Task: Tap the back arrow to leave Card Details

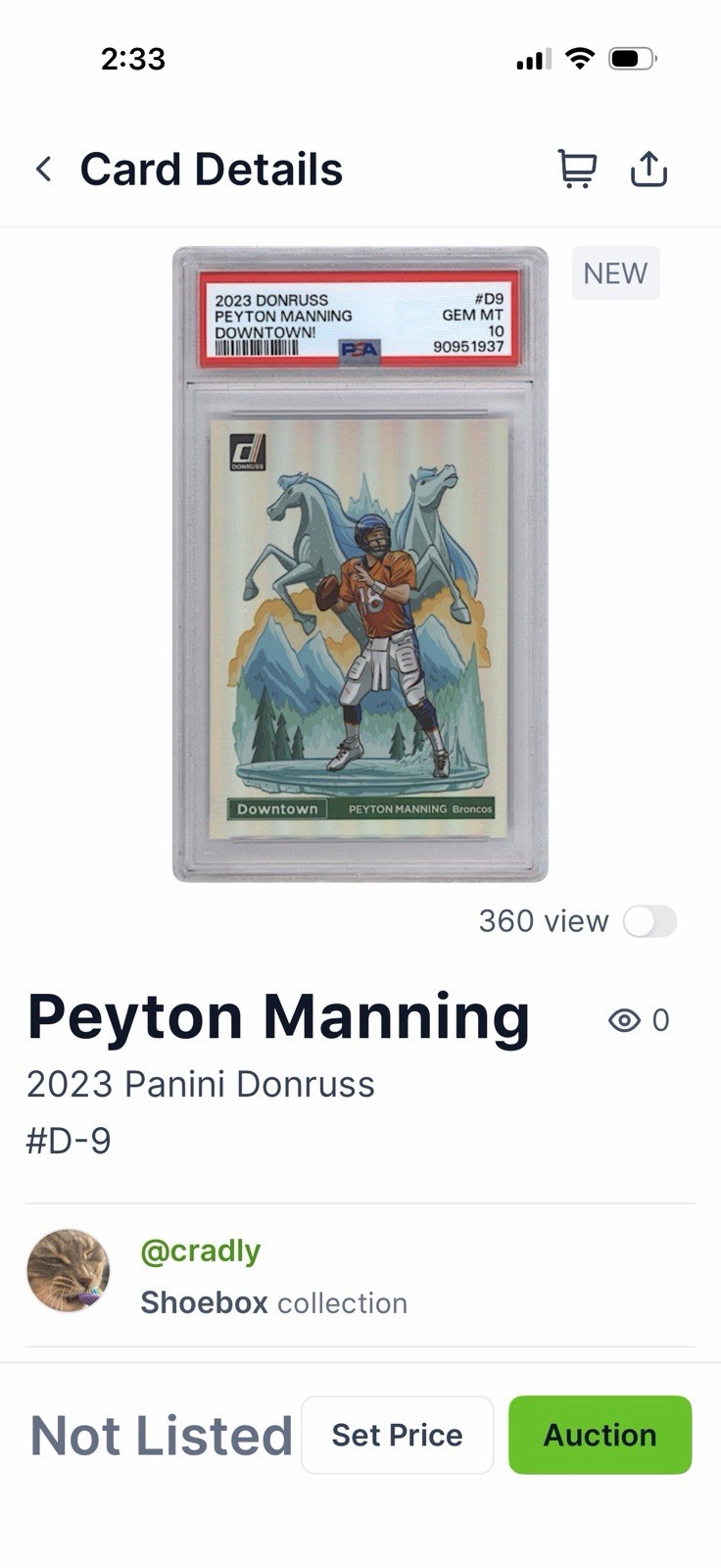Action: [x=44, y=168]
